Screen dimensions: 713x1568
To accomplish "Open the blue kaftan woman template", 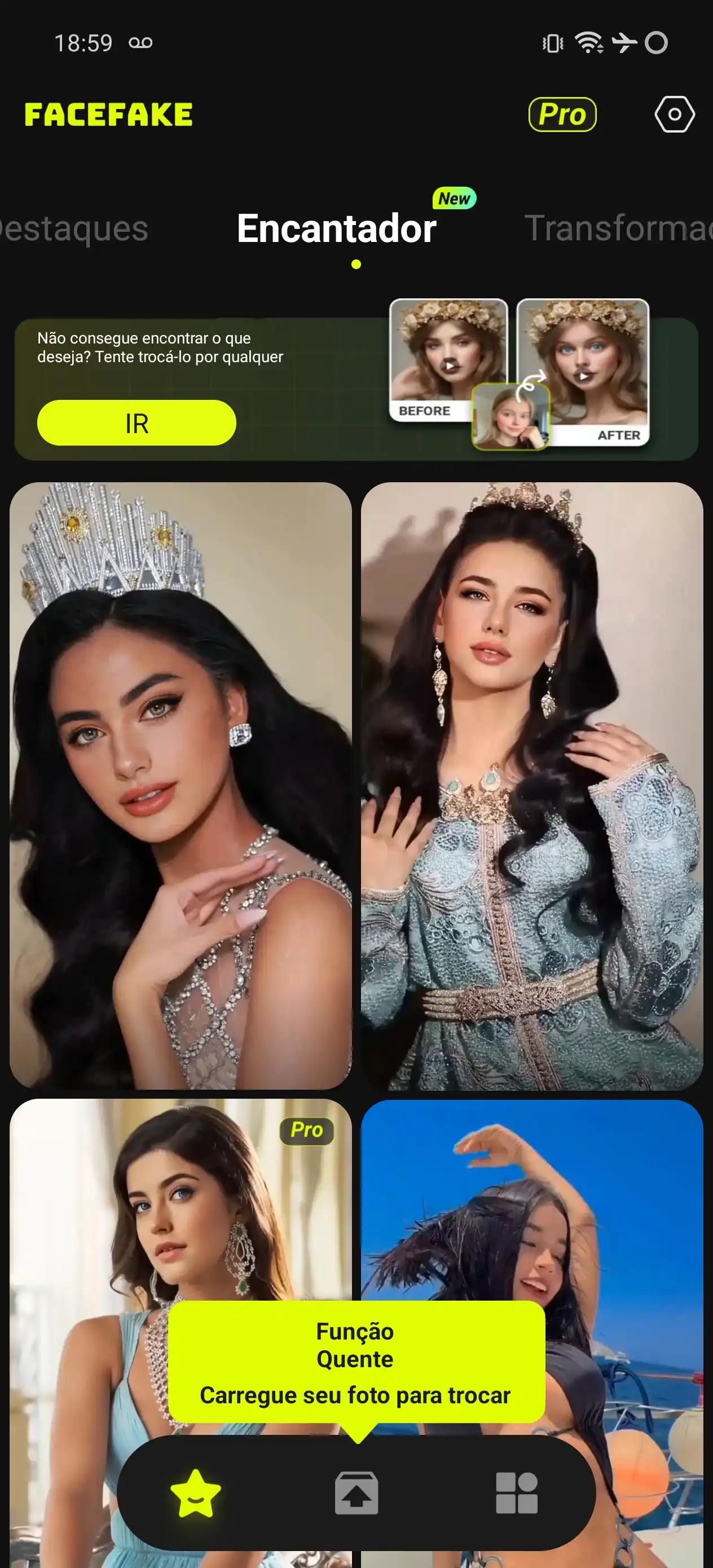I will coord(531,785).
